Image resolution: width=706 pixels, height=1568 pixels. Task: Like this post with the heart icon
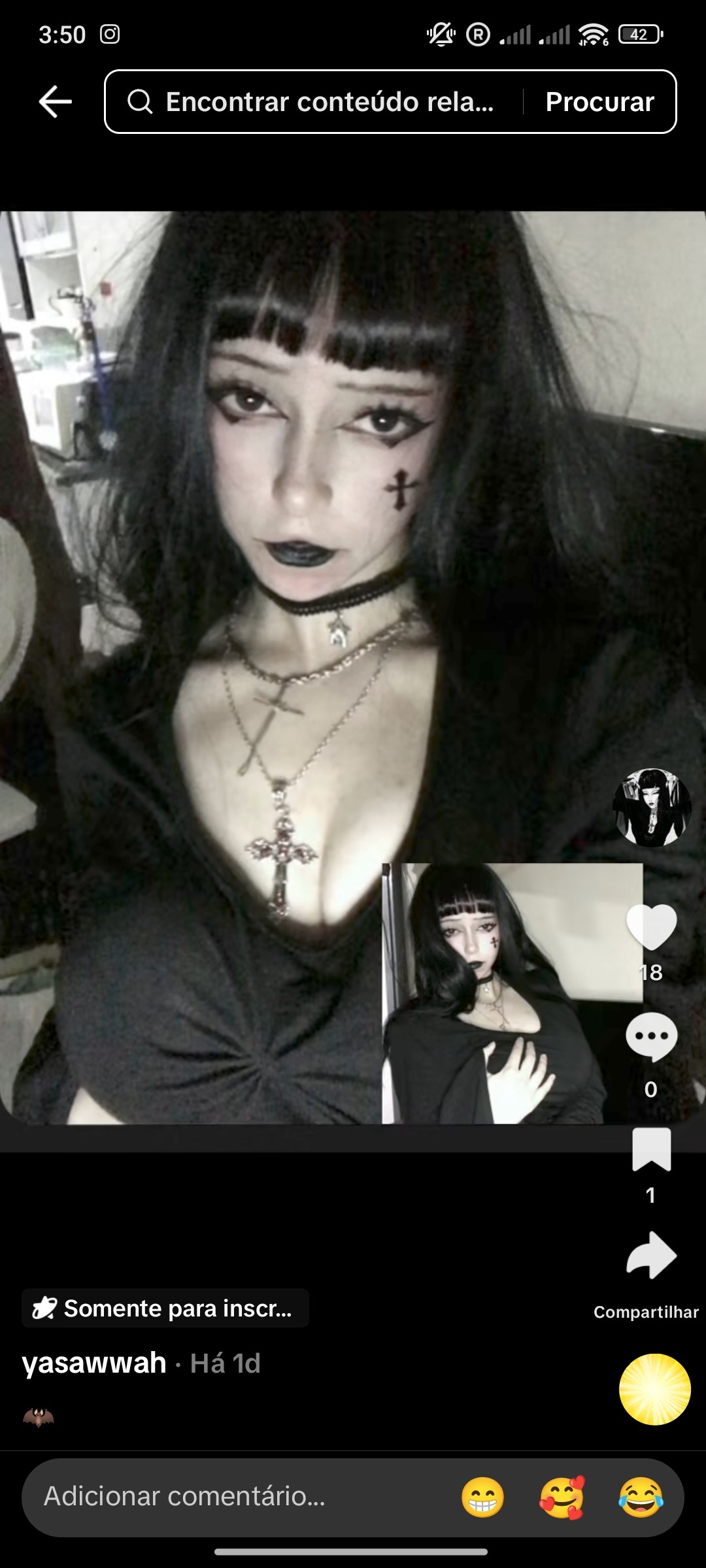tap(651, 926)
